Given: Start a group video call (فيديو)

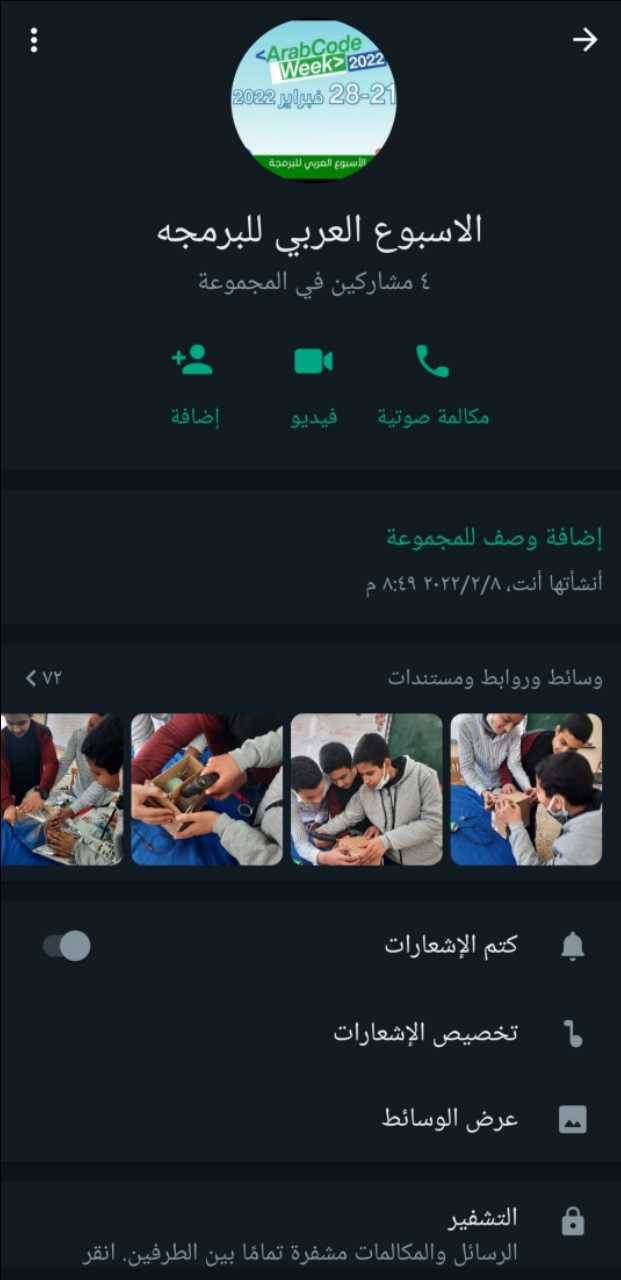Looking at the screenshot, I should [313, 384].
